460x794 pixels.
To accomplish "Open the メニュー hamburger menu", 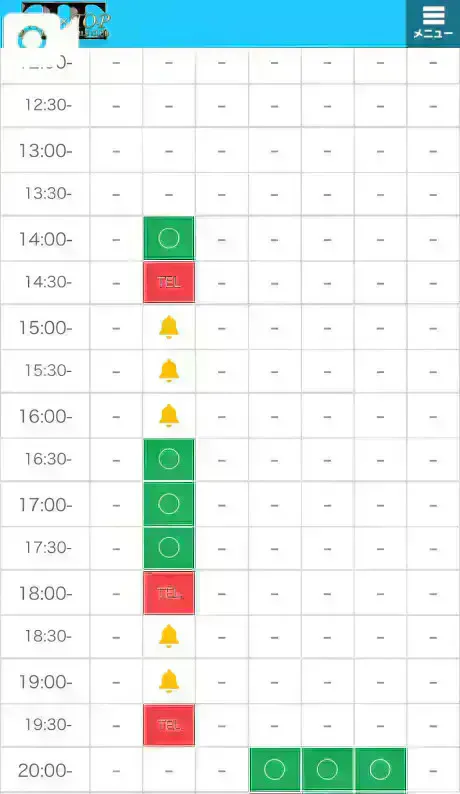I will pos(433,23).
